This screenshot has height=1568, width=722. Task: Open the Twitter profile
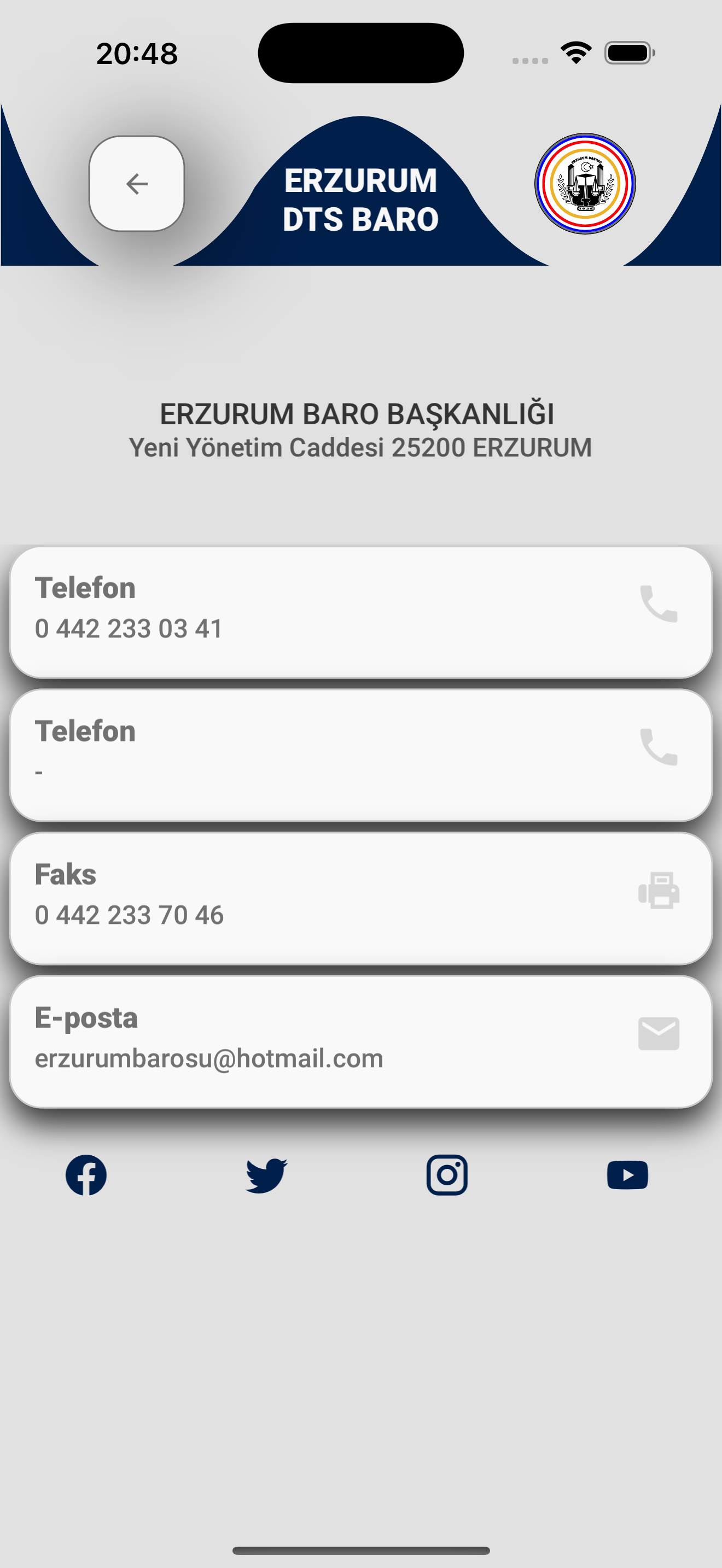266,1175
